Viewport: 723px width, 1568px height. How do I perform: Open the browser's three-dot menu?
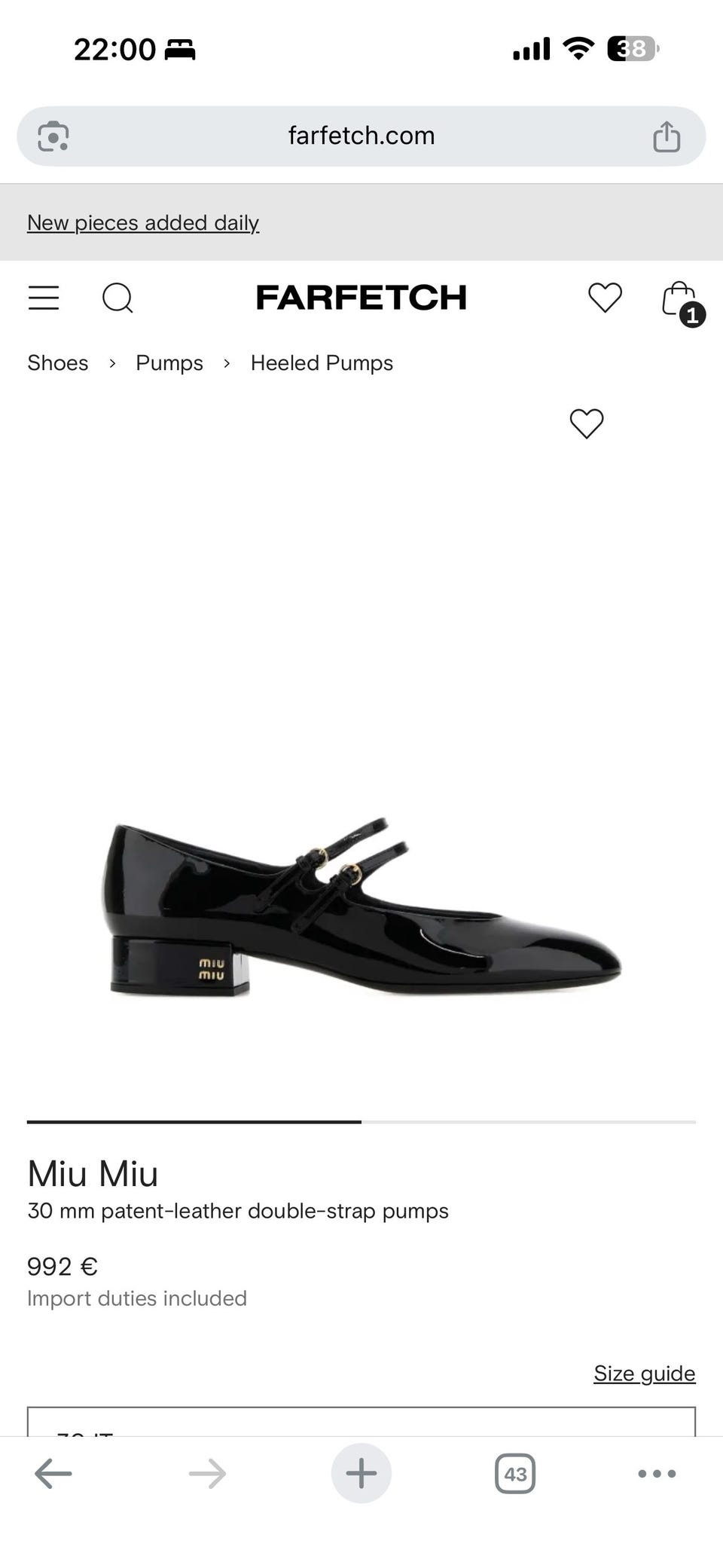[x=657, y=1473]
